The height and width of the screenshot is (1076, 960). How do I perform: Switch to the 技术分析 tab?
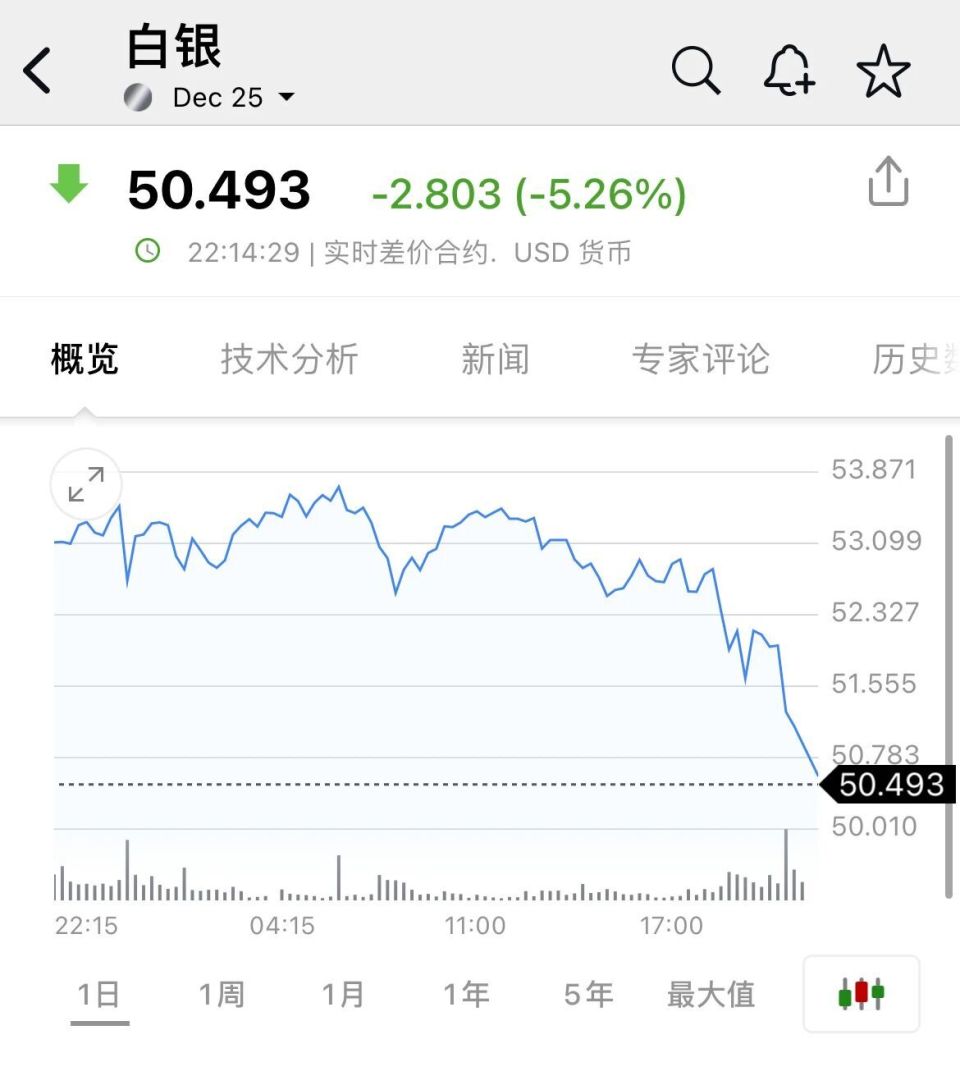click(x=288, y=359)
